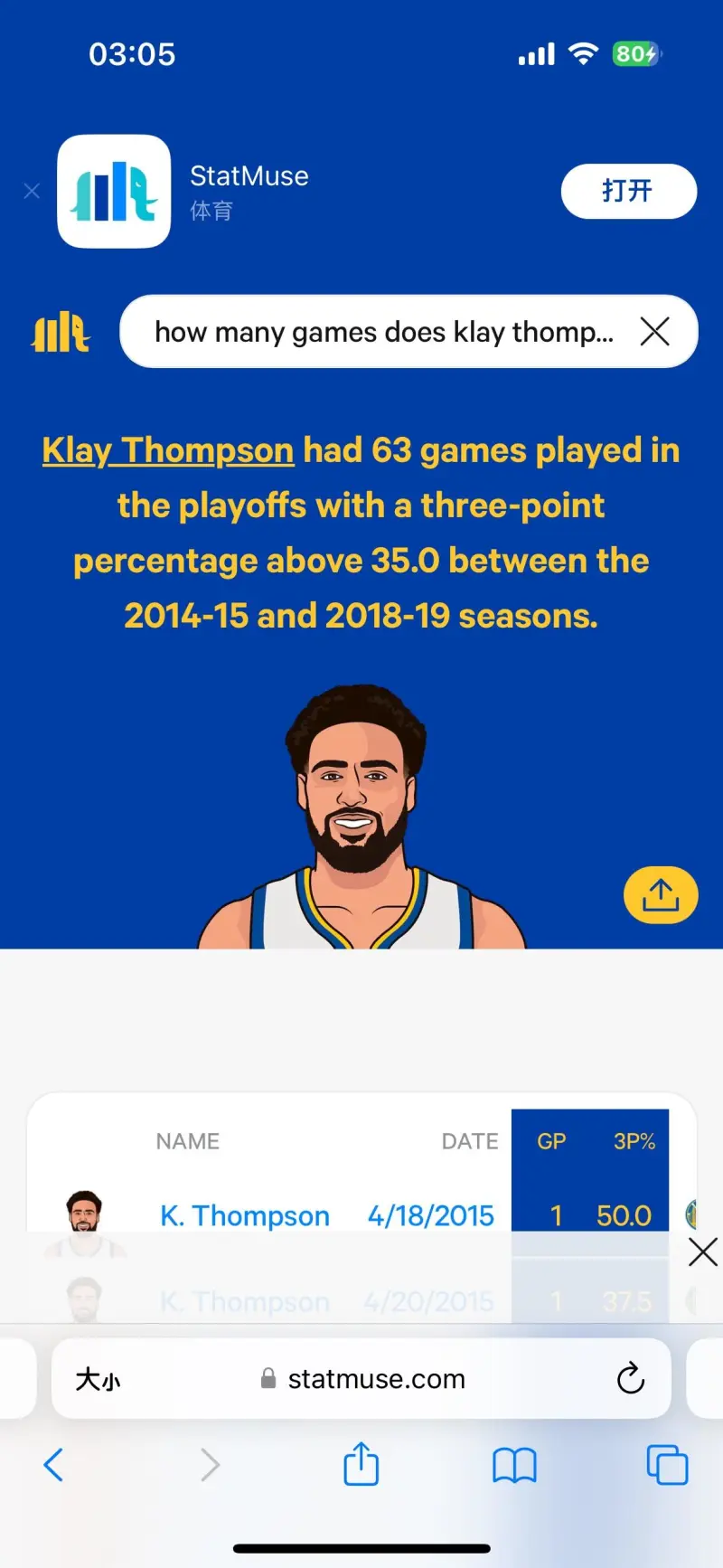The height and width of the screenshot is (1568, 723).
Task: Tap the statmuse.com address bar
Action: point(375,1379)
